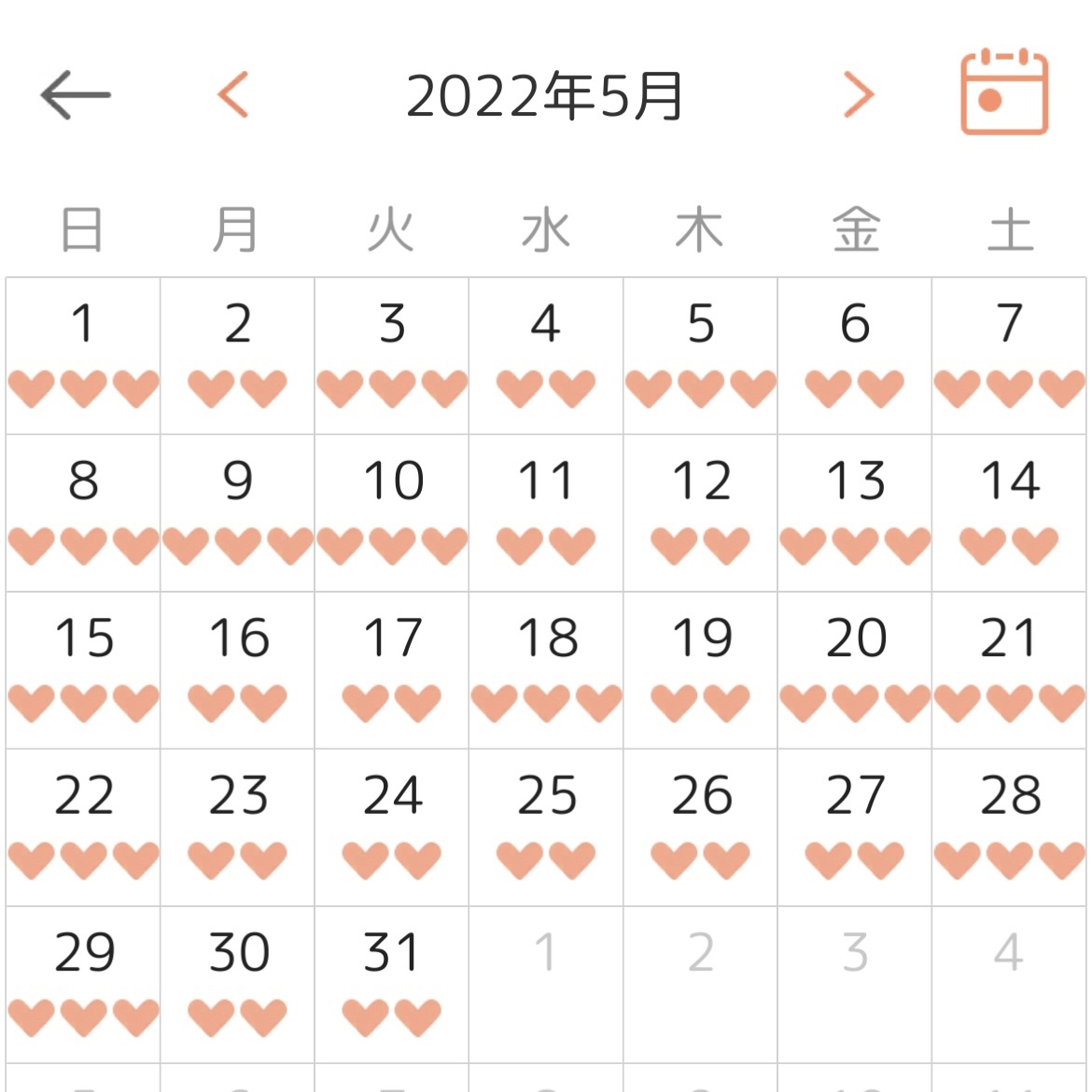Image resolution: width=1092 pixels, height=1092 pixels.
Task: Pick May 20 on the calendar
Action: [855, 669]
